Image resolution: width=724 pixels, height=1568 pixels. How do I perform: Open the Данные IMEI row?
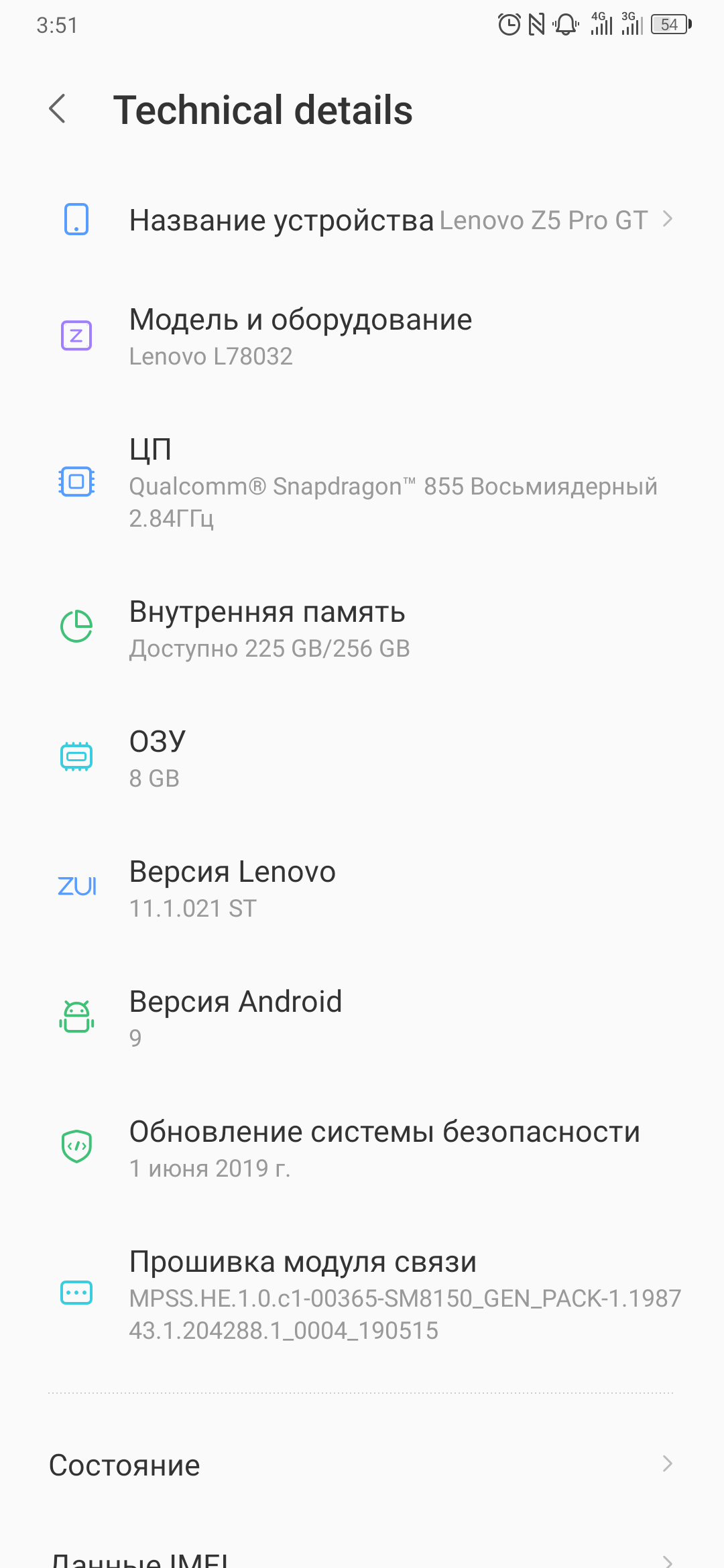click(x=362, y=1552)
